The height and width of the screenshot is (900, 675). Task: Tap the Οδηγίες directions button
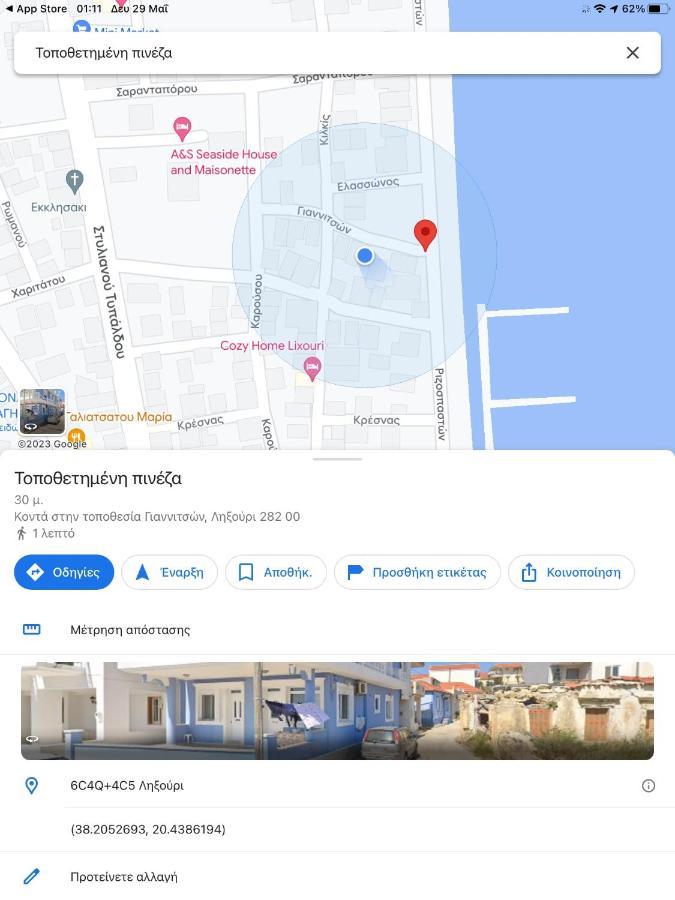pos(64,572)
